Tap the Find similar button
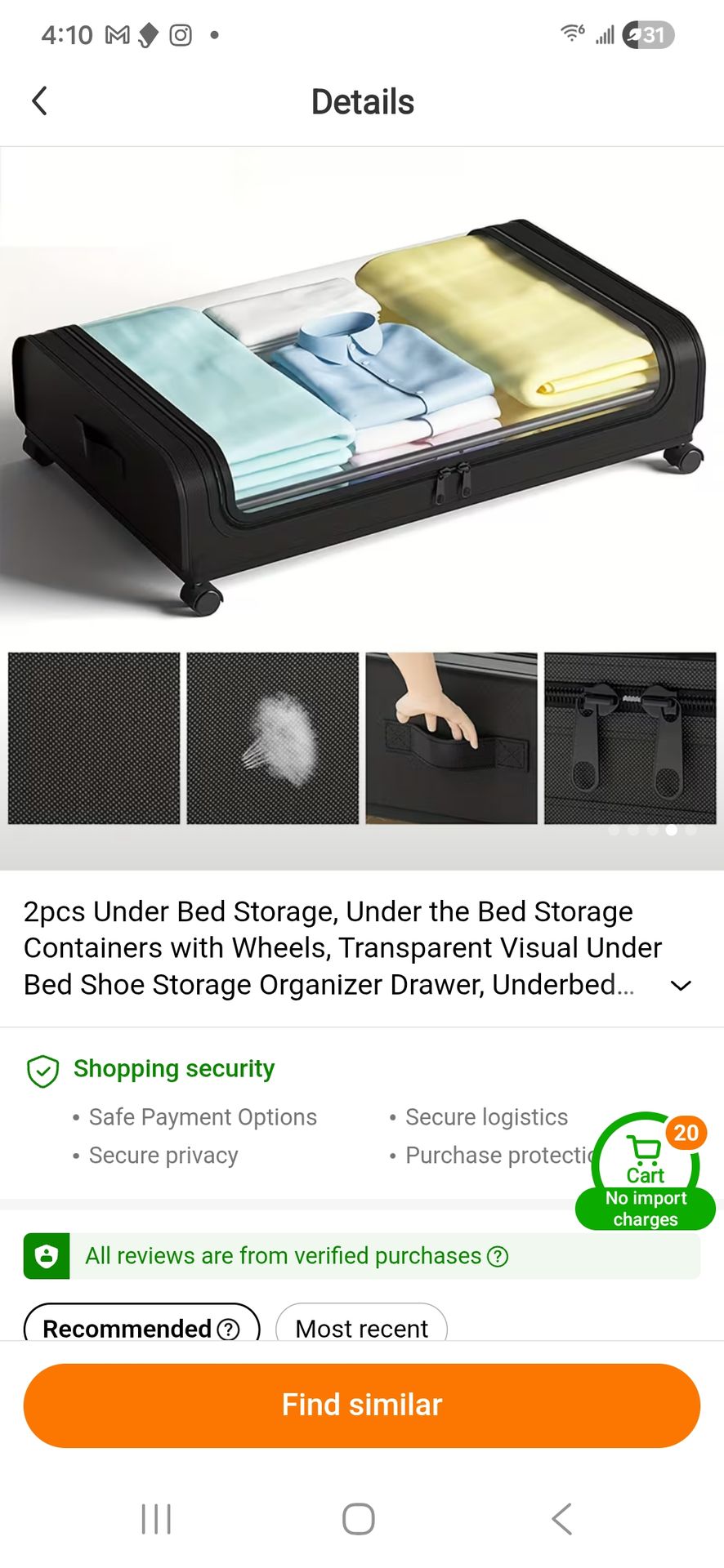The image size is (724, 1568). coord(362,1405)
